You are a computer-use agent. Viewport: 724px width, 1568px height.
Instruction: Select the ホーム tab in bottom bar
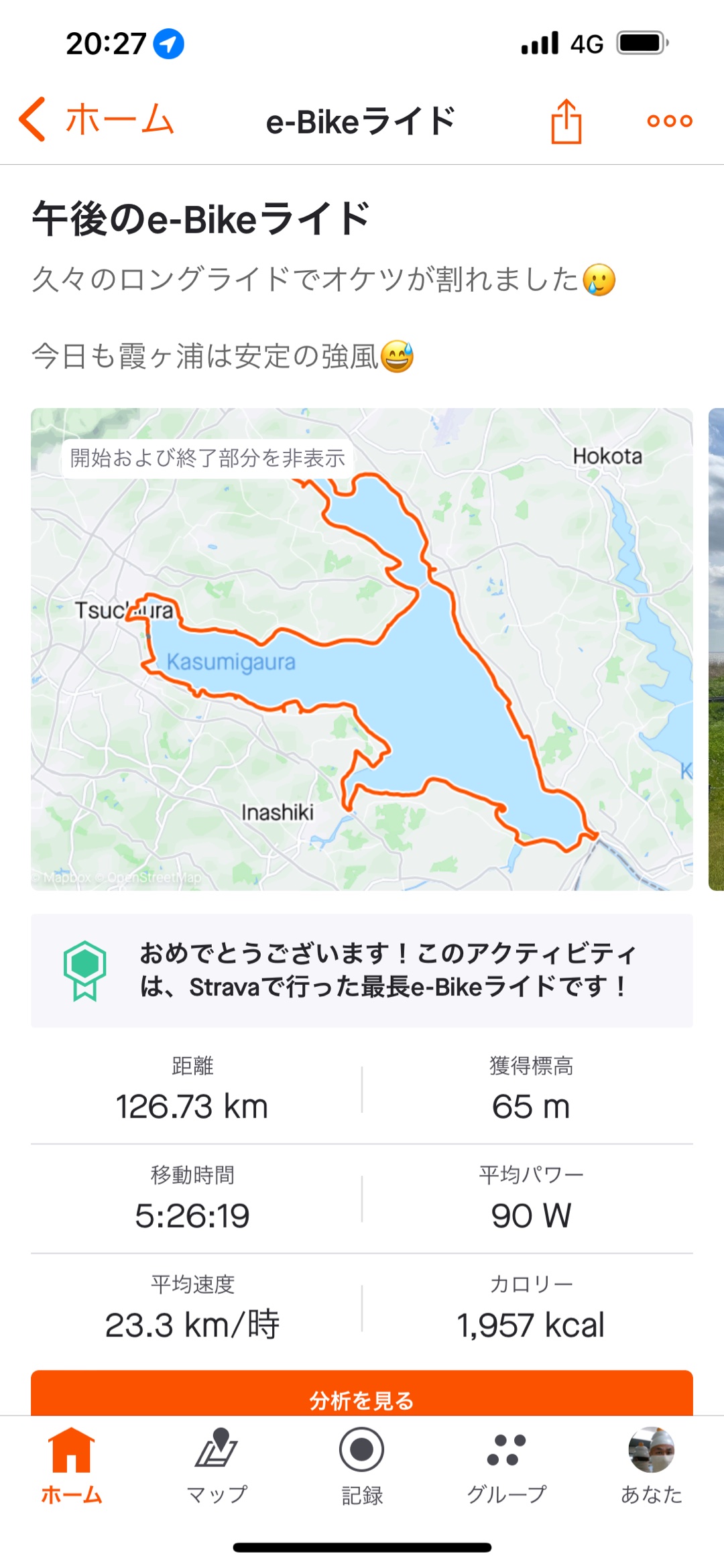pos(72,1466)
